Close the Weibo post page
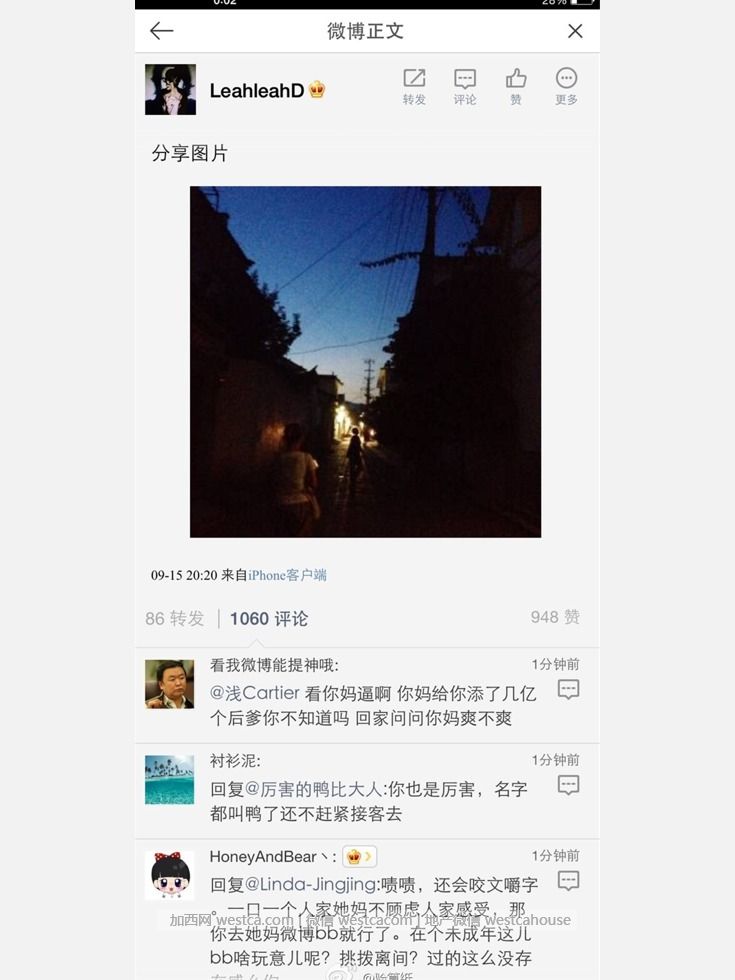This screenshot has height=980, width=735. point(575,31)
